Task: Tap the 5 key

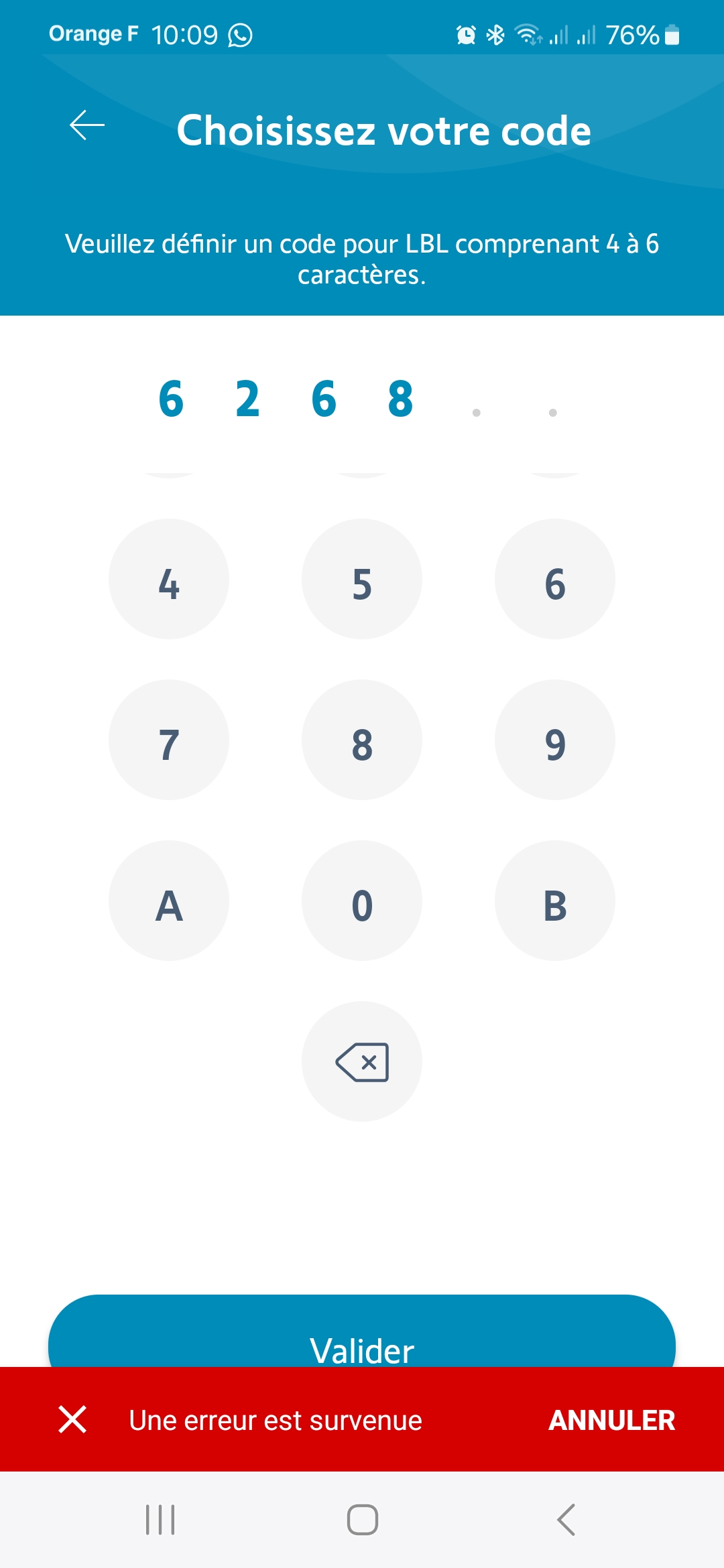Action: (x=362, y=580)
